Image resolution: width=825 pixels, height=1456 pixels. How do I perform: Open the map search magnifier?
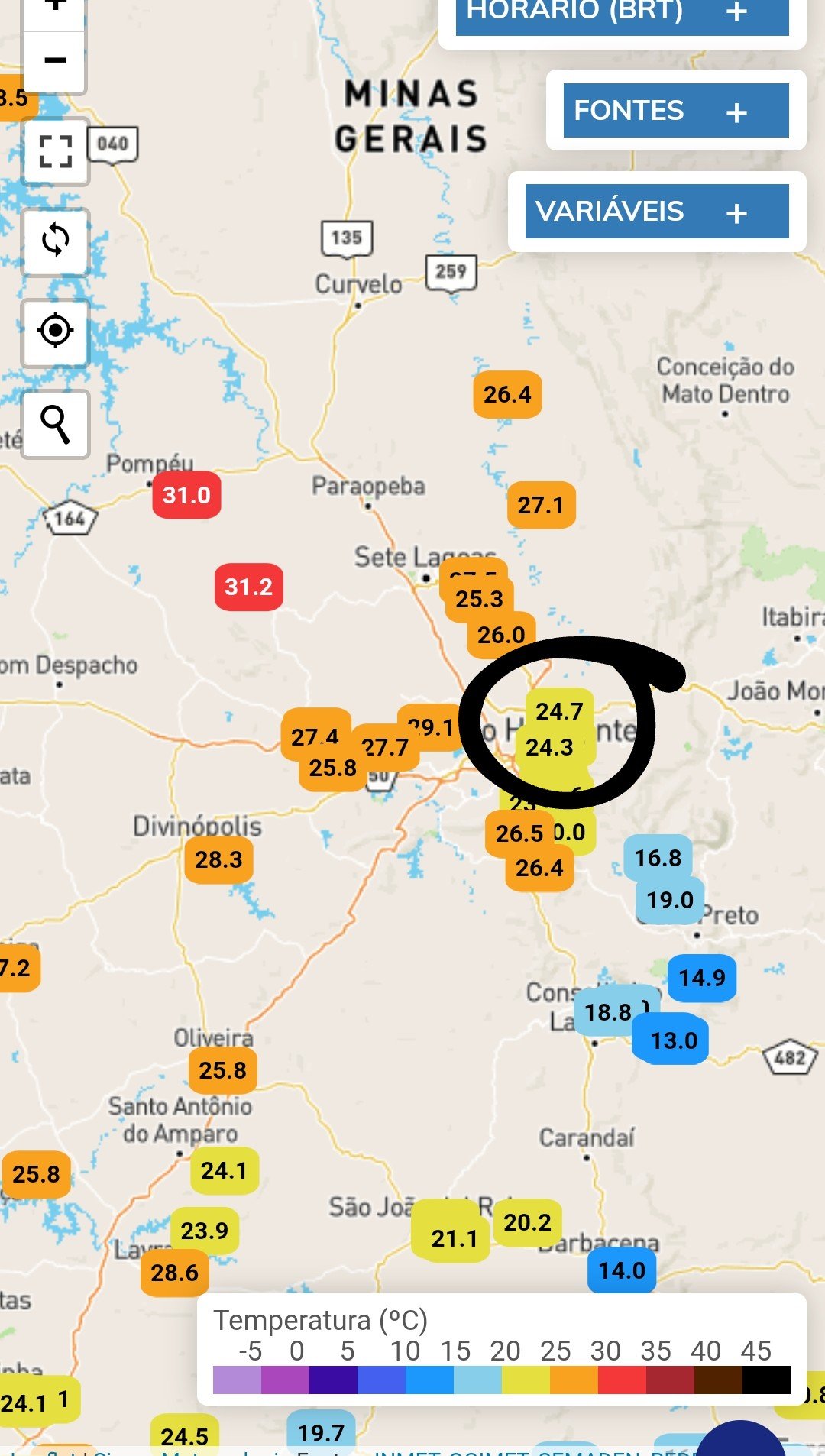coord(55,424)
